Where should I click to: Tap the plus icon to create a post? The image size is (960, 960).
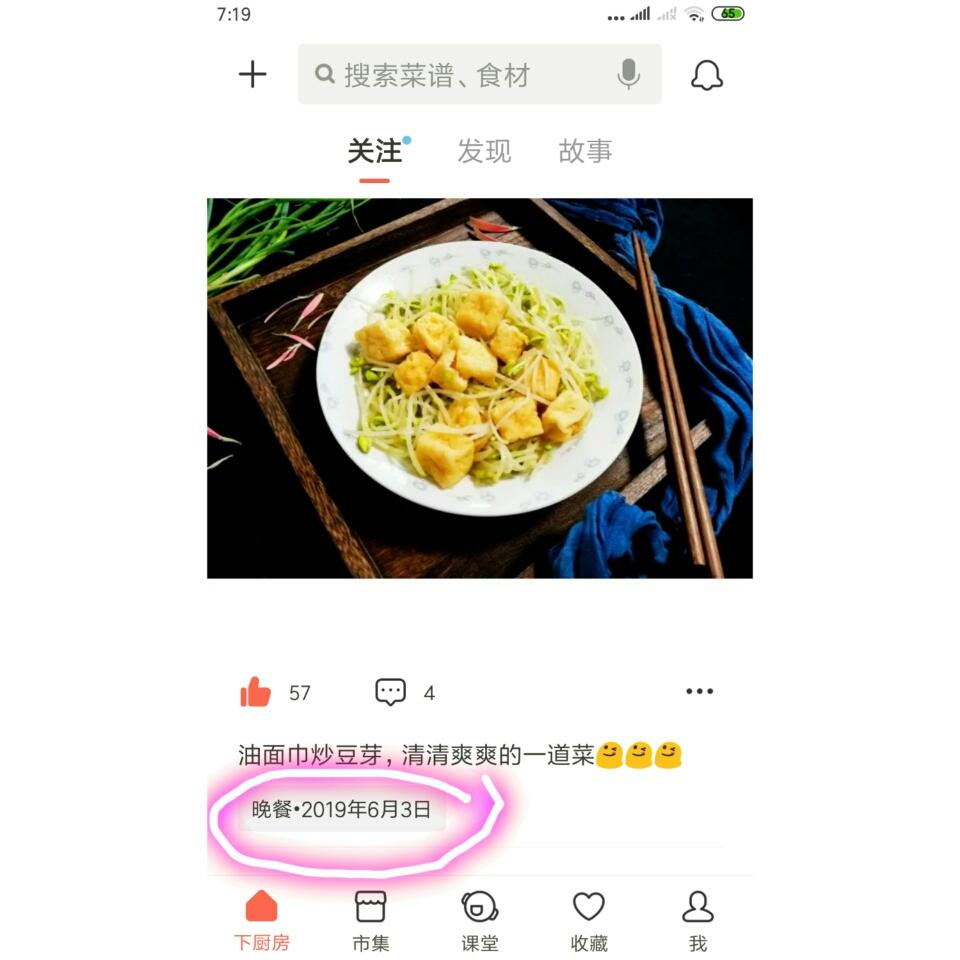point(252,75)
